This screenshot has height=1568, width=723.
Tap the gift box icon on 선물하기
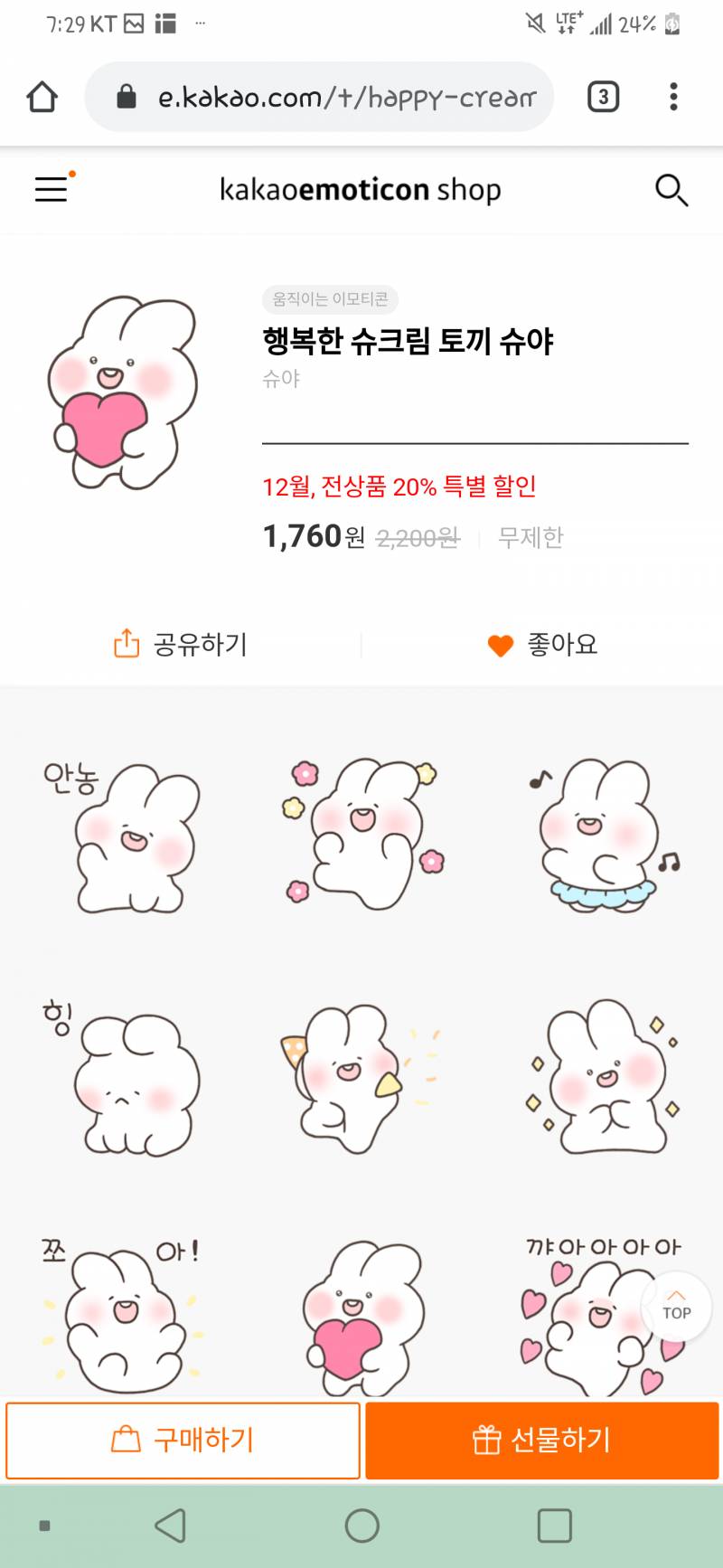pos(486,1440)
